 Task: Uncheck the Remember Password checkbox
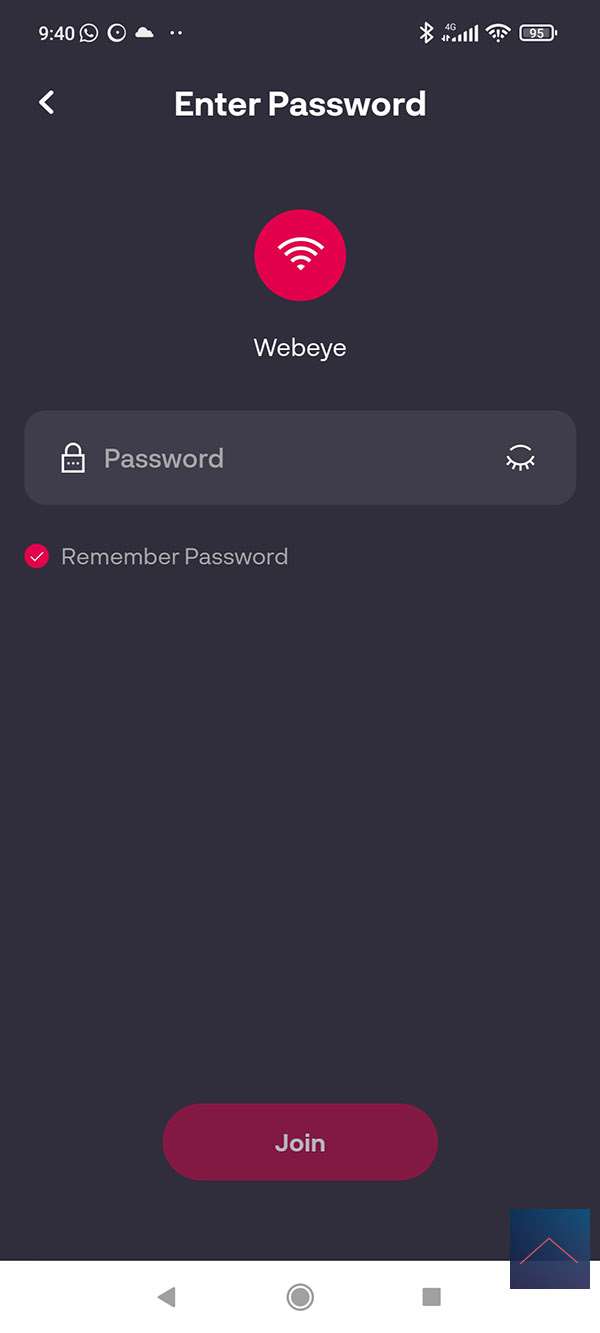(x=37, y=557)
